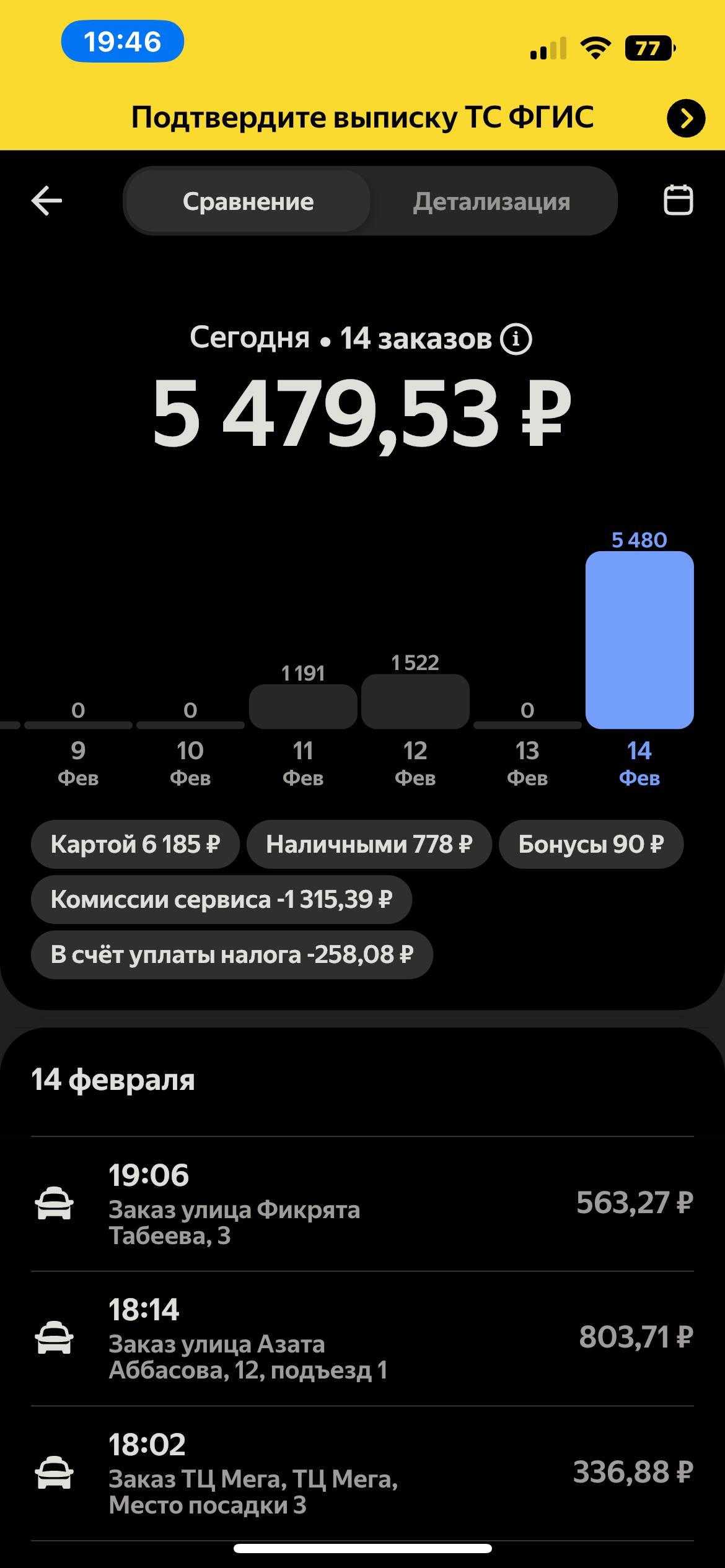
Task: Open the calendar date picker
Action: point(678,201)
